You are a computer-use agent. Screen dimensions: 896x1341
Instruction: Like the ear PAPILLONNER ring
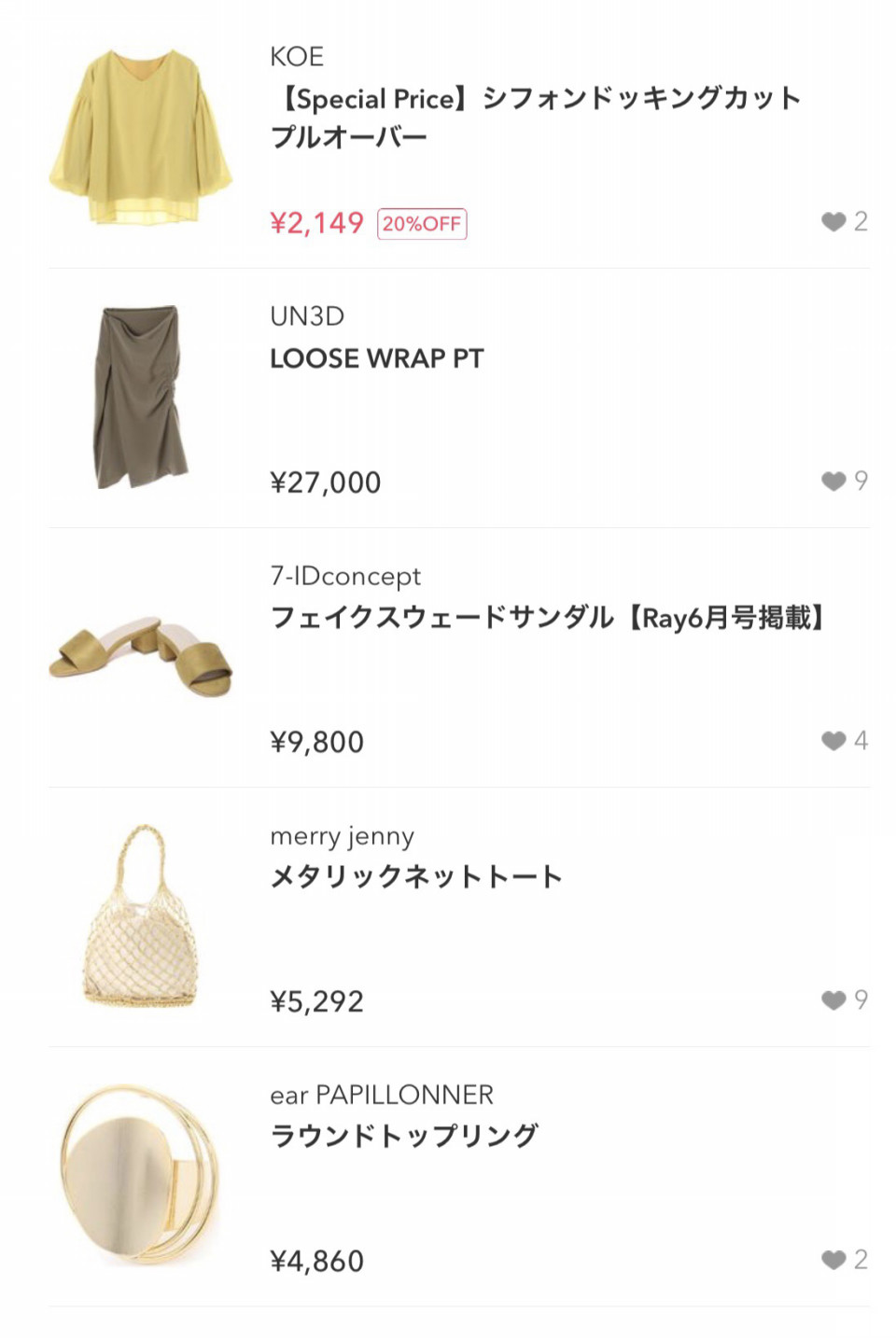click(833, 1260)
